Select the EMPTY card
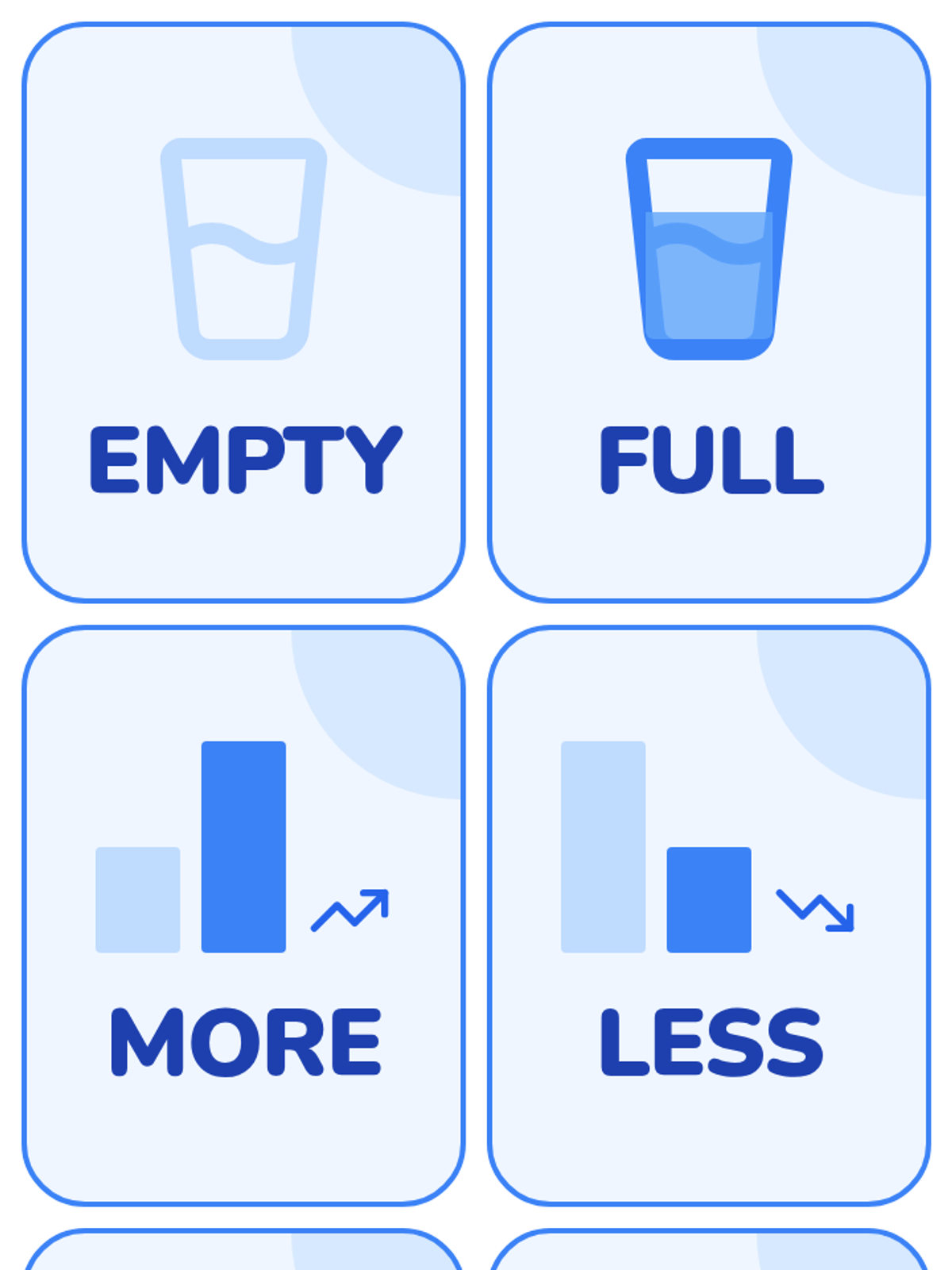 (244, 313)
